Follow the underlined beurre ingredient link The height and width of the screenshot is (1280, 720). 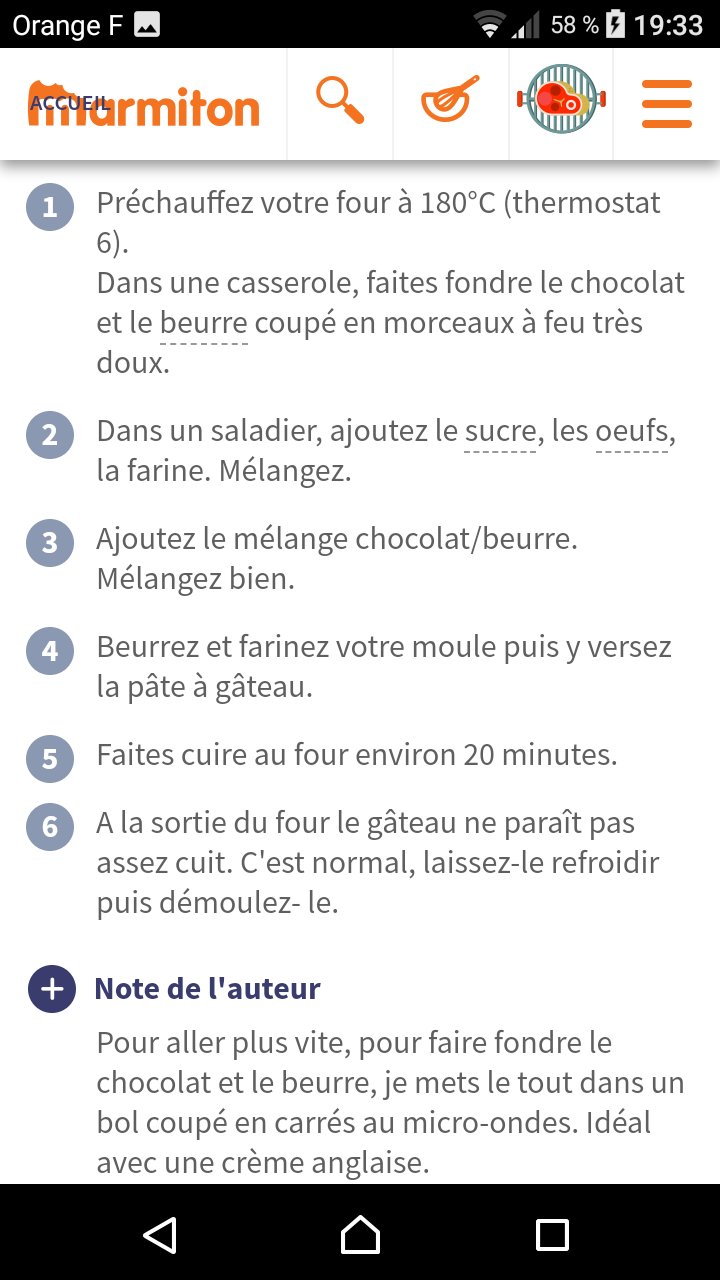(203, 324)
